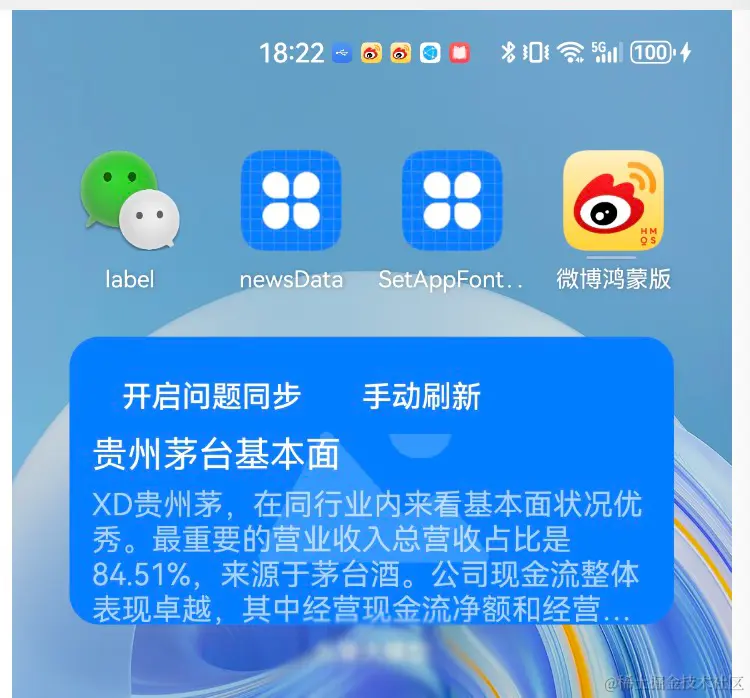The height and width of the screenshot is (698, 750).
Task: Open the 微博鸿蒙版 app
Action: tap(613, 200)
